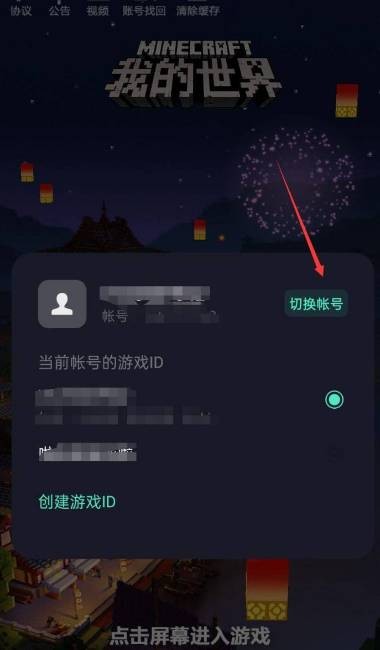The image size is (380, 650).
Task: Tap the 切换帐号 button
Action: coord(316,303)
